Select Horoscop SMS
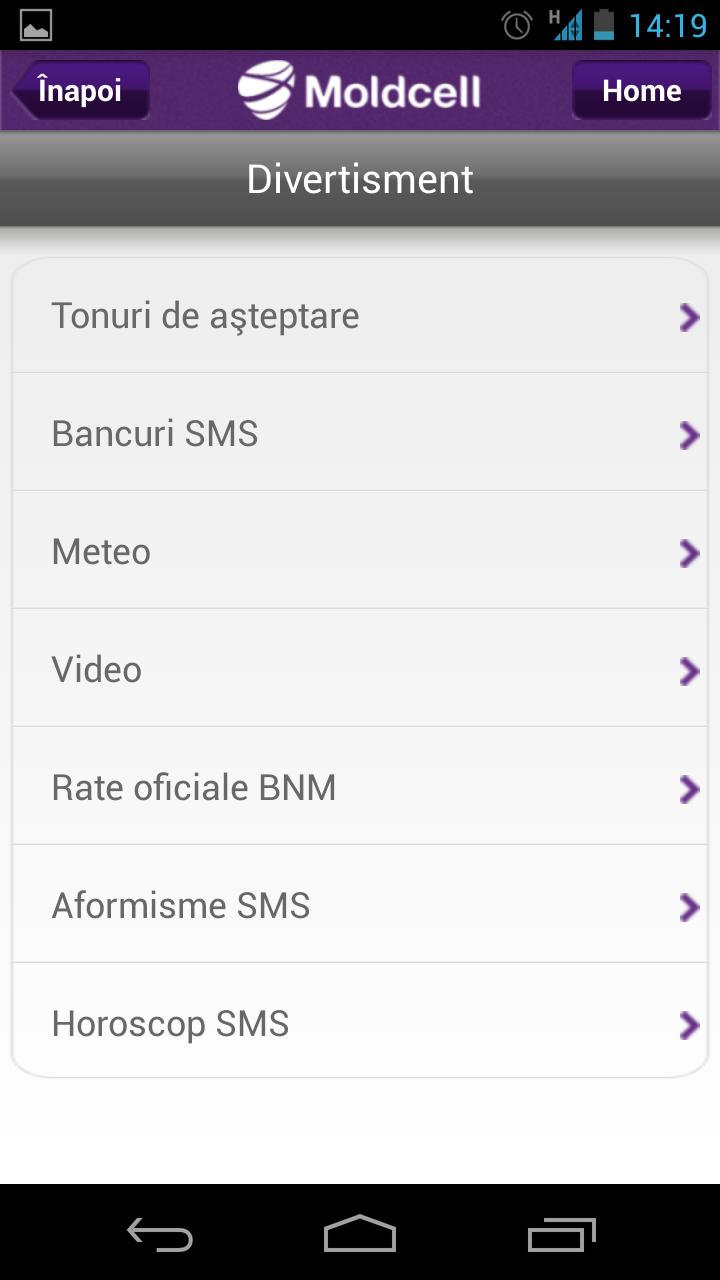 point(360,1024)
